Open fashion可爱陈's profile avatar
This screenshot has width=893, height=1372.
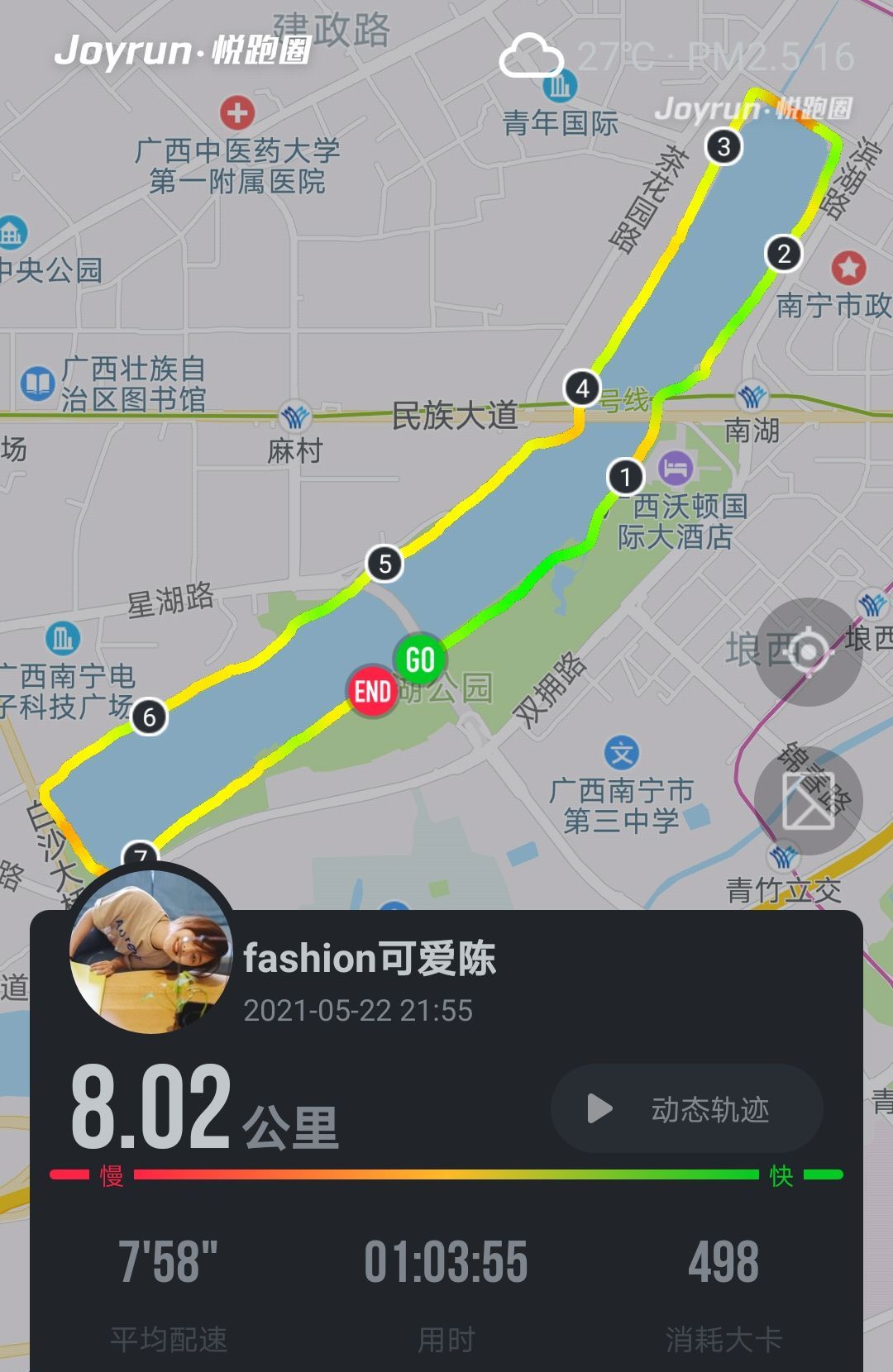[150, 952]
